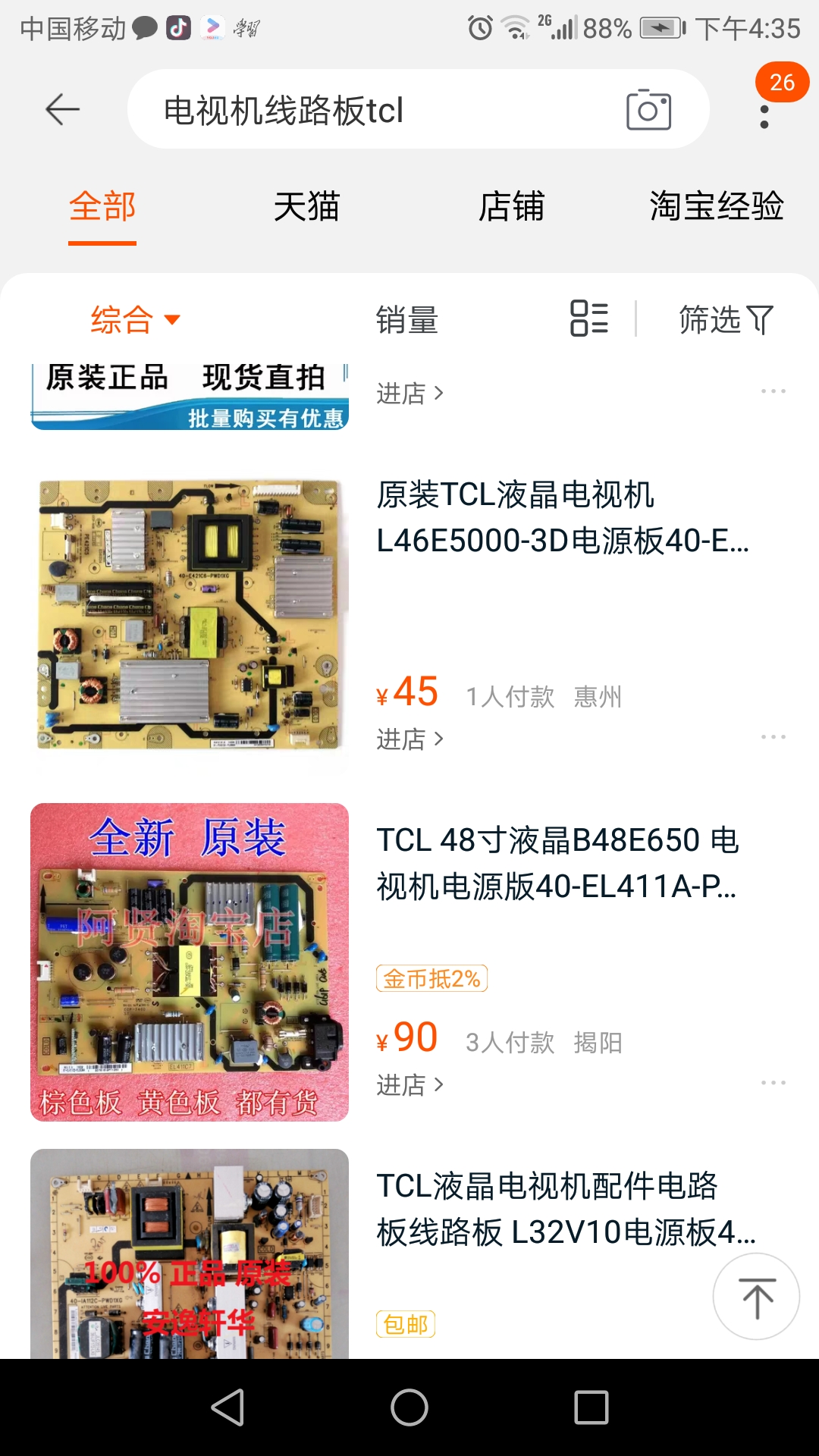This screenshot has height=1456, width=819.
Task: Switch to the 淘宝经验 tab
Action: 716,207
